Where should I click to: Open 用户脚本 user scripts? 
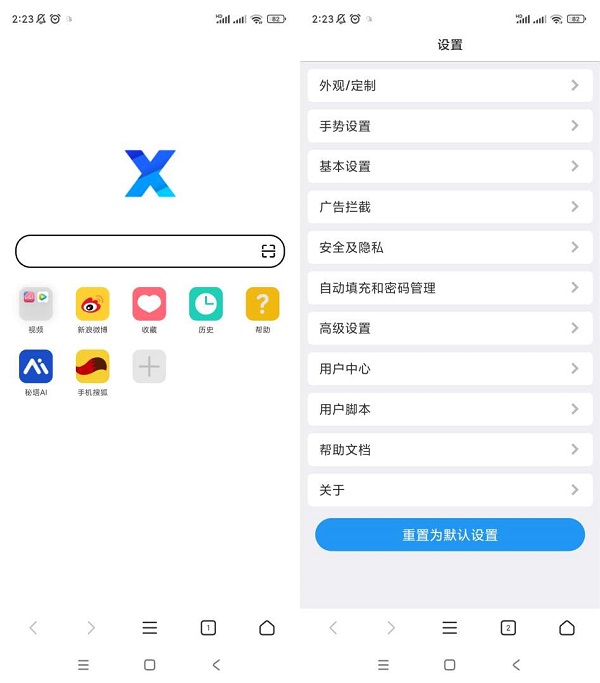click(450, 409)
